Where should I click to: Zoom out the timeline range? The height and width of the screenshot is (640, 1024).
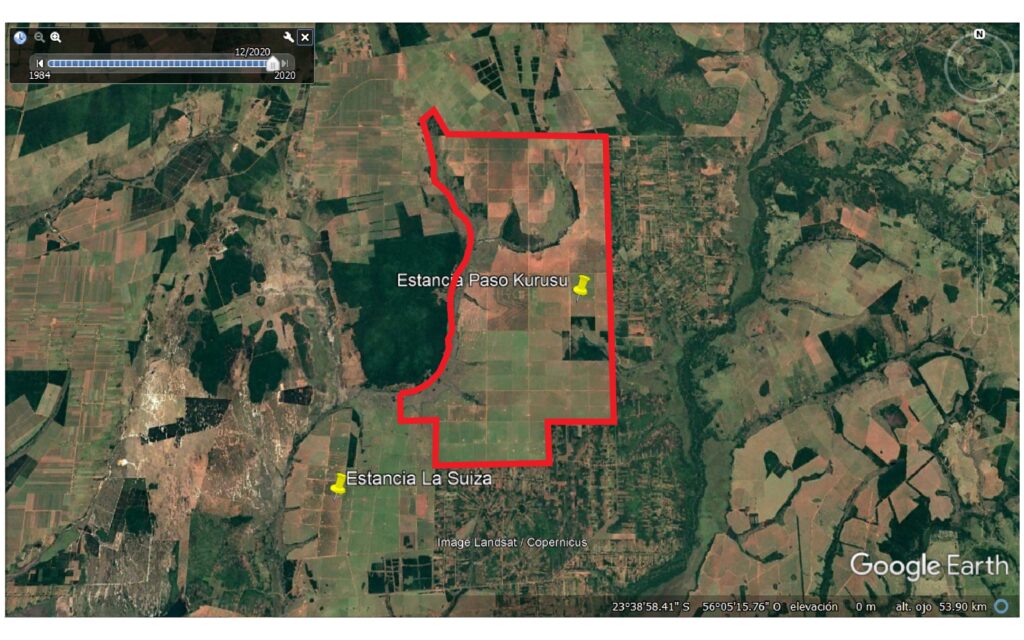coord(40,37)
